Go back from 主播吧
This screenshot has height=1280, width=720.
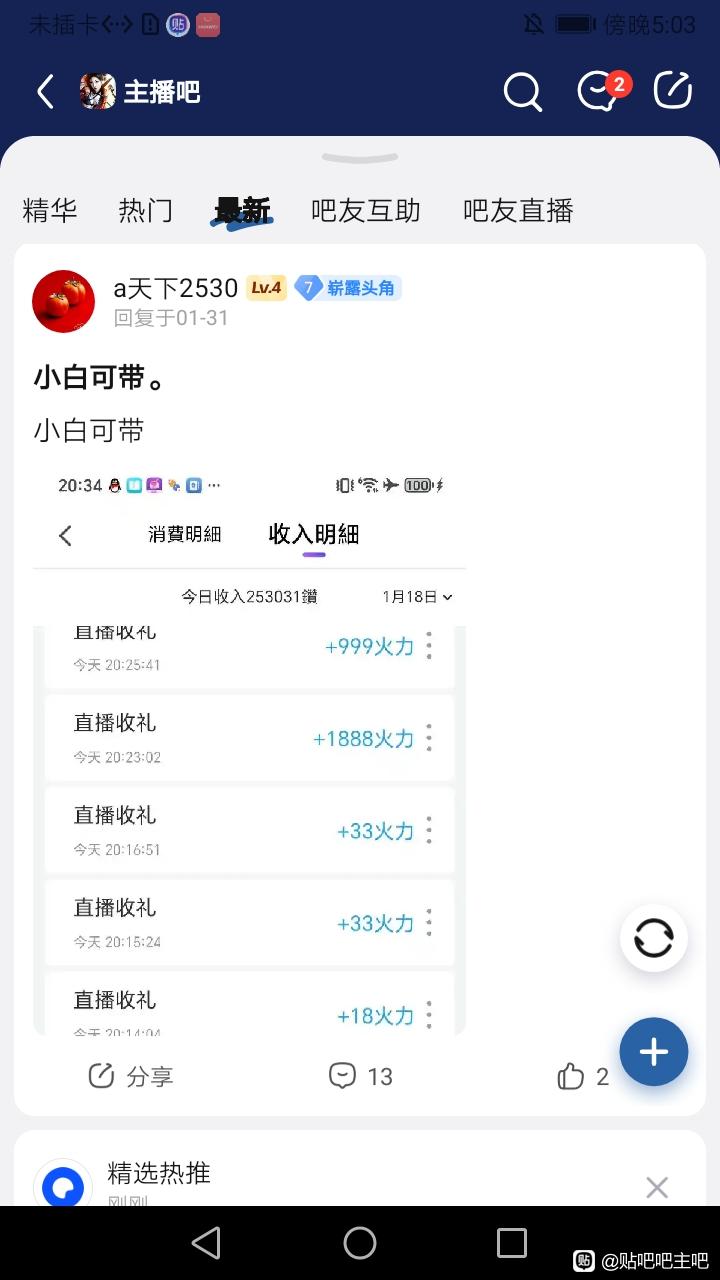pyautogui.click(x=45, y=92)
